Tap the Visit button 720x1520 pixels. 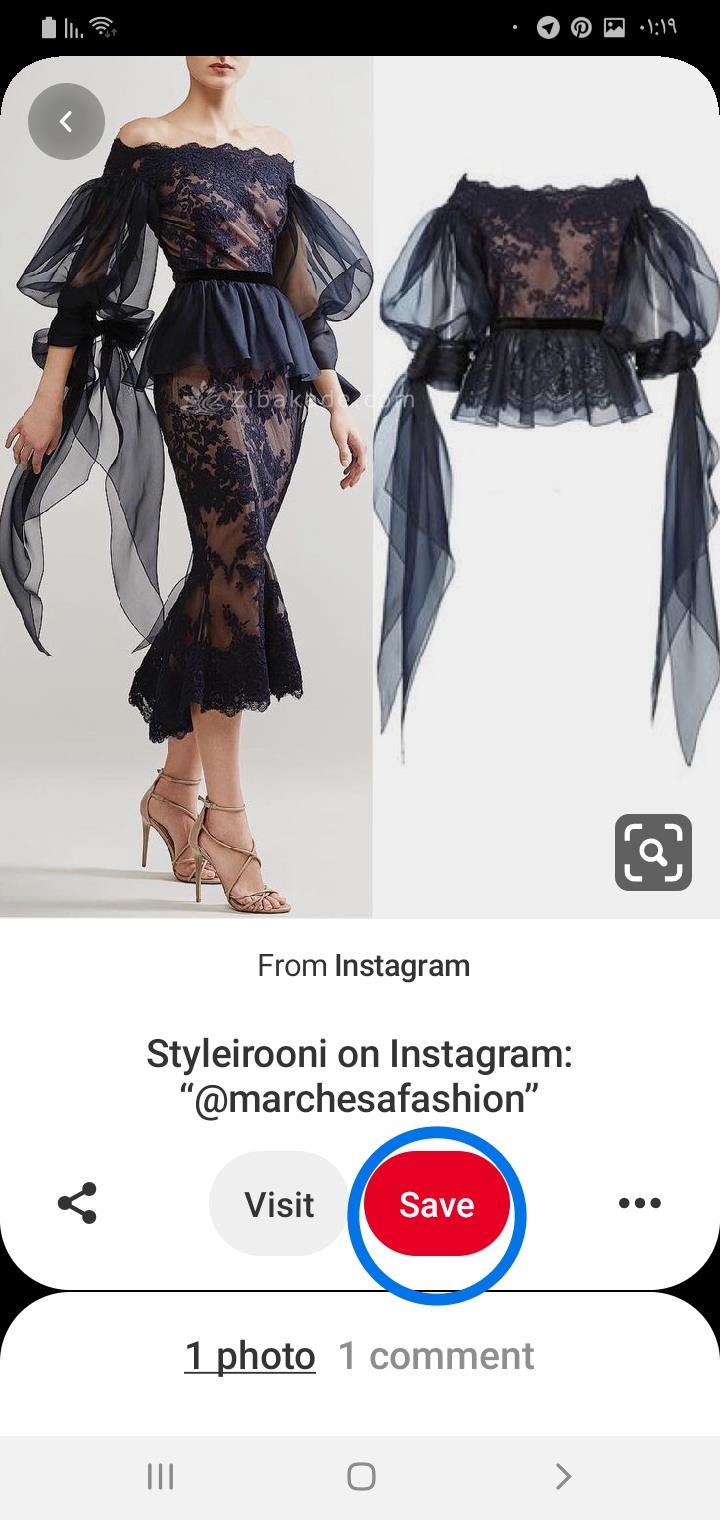[279, 1204]
